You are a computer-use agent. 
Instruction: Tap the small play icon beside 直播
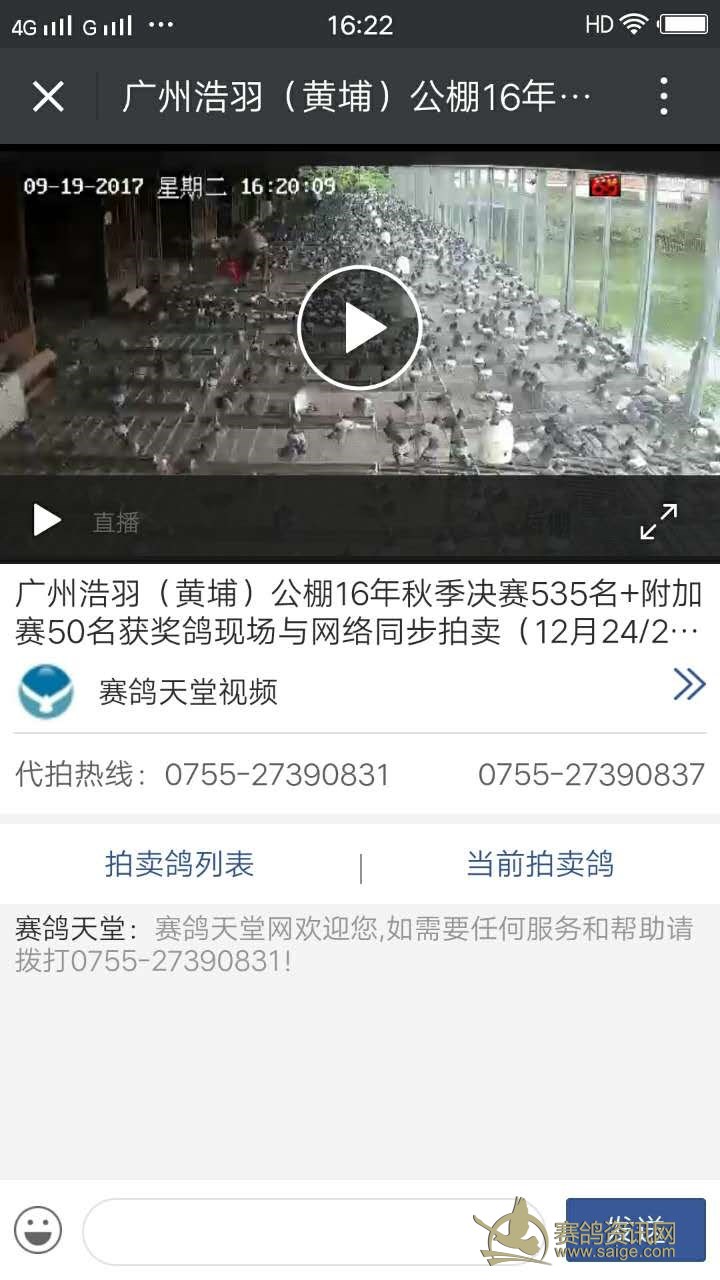[47, 520]
